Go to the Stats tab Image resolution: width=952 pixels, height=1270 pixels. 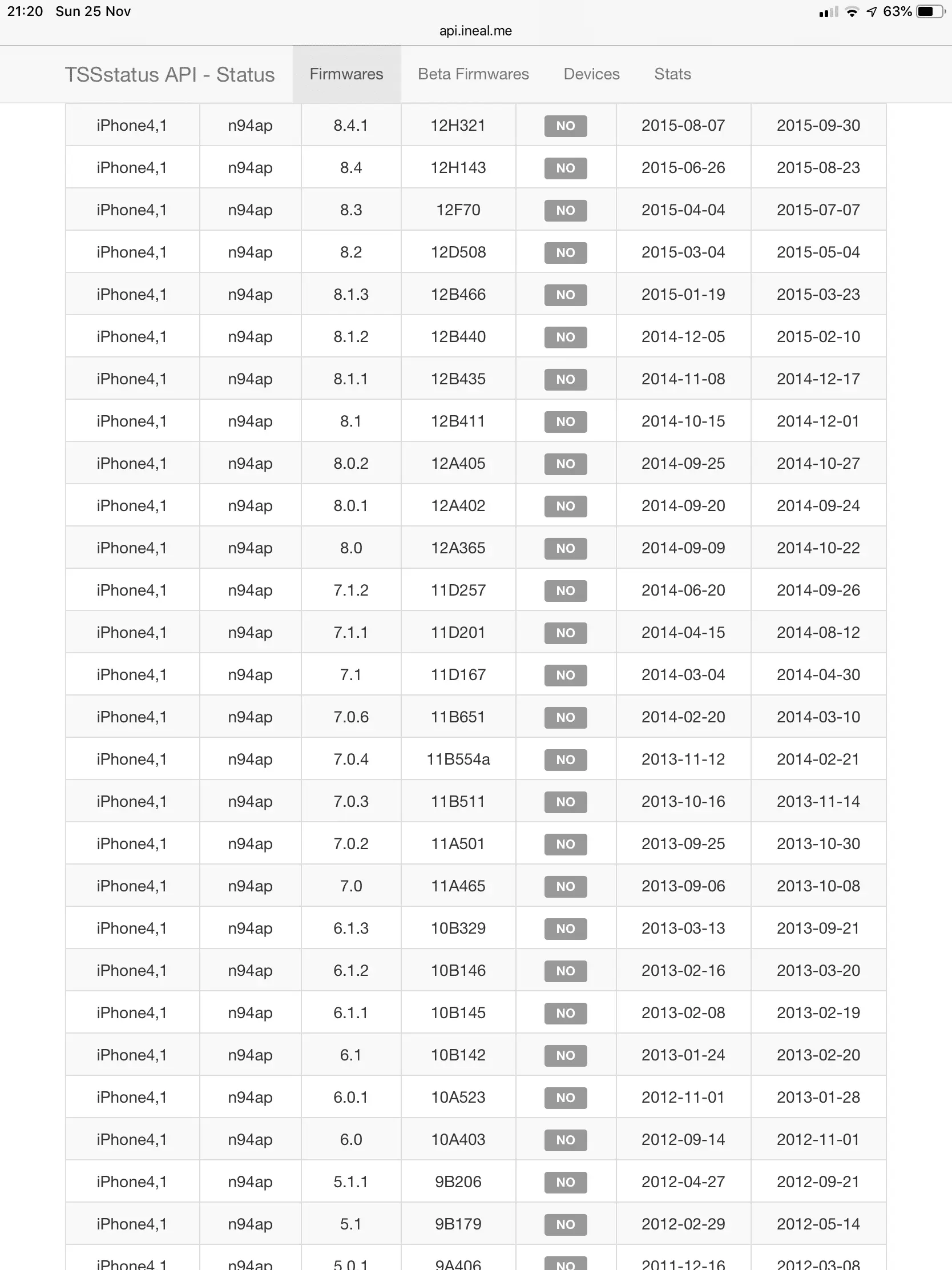pyautogui.click(x=672, y=74)
